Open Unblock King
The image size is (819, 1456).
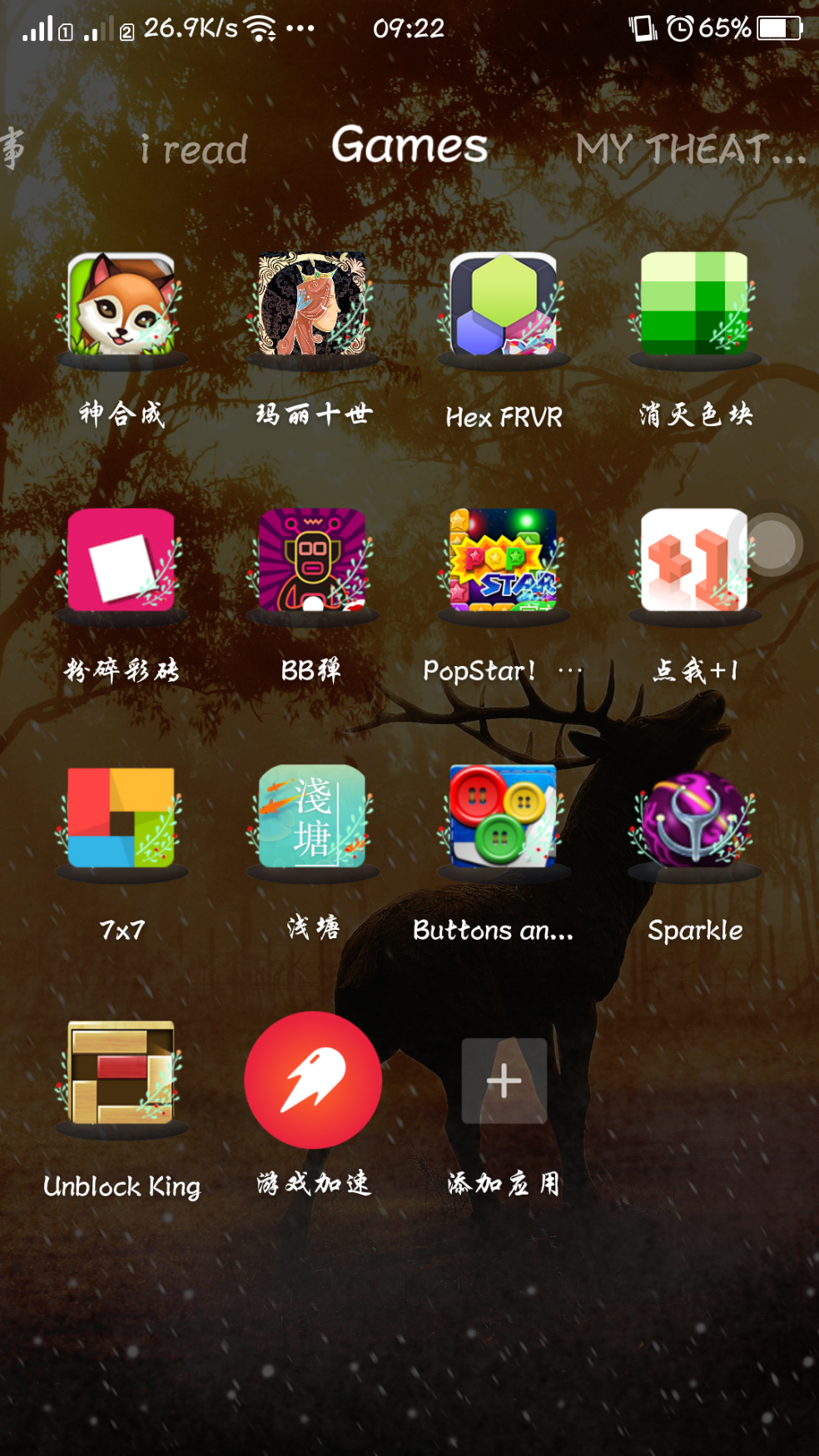122,1074
